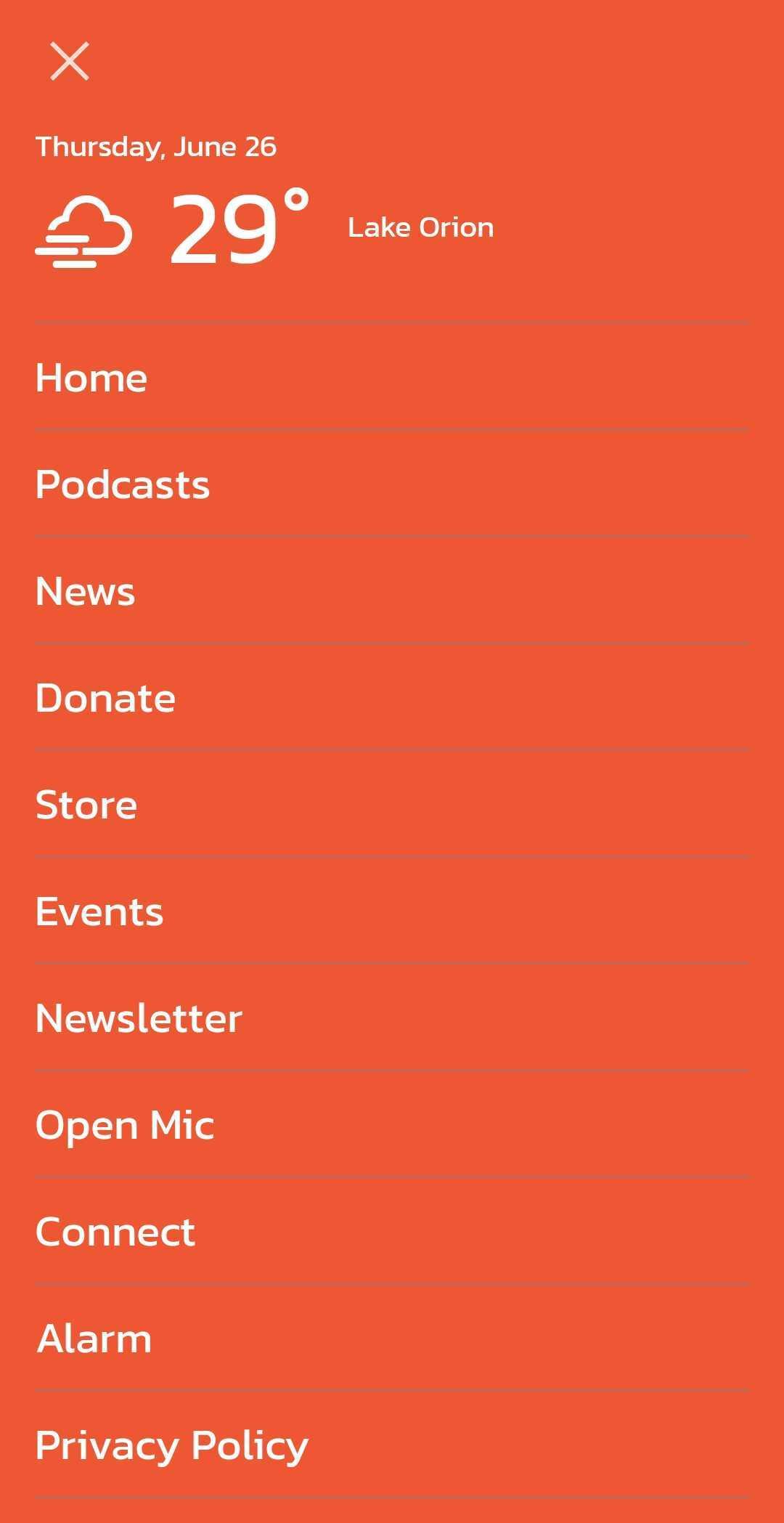The width and height of the screenshot is (784, 1523).
Task: Select News from the menu
Action: pos(86,591)
